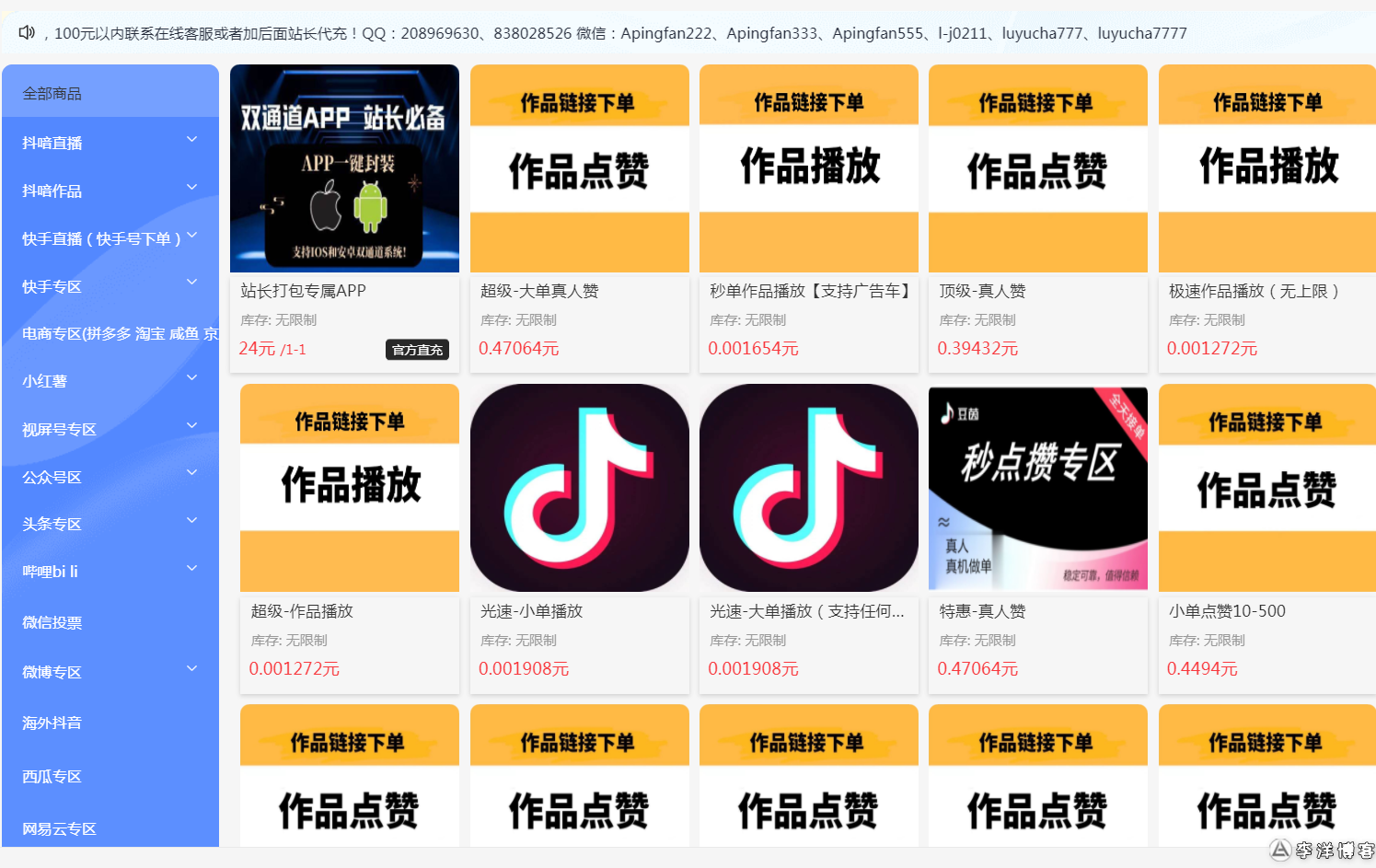Open the 极速作品播放 product card

click(x=1266, y=219)
